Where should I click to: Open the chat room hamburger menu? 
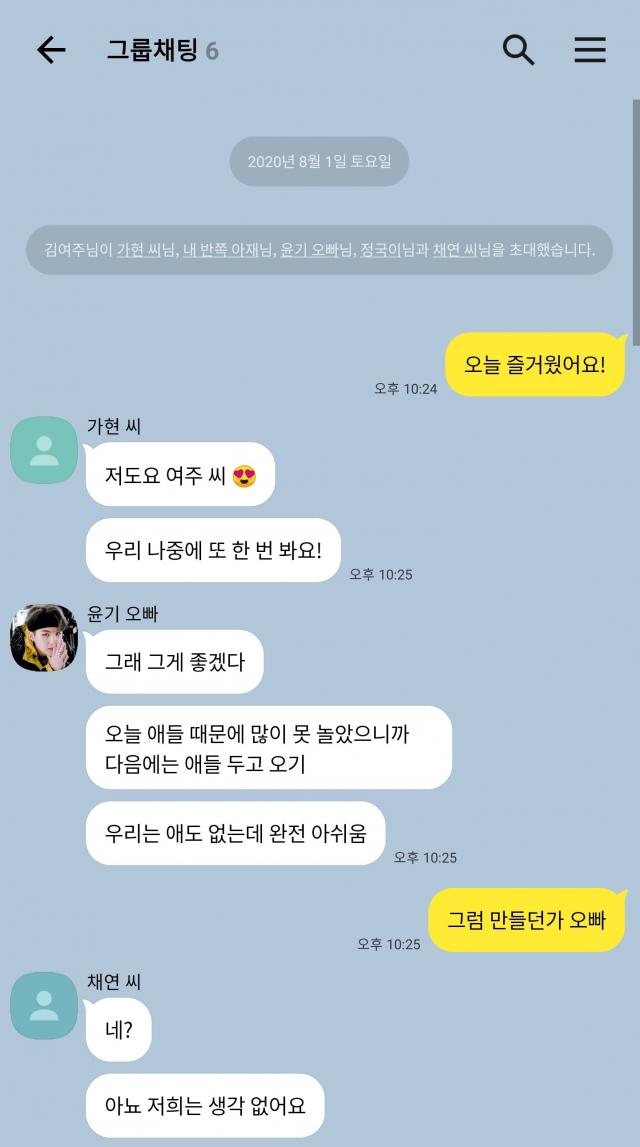pyautogui.click(x=590, y=50)
